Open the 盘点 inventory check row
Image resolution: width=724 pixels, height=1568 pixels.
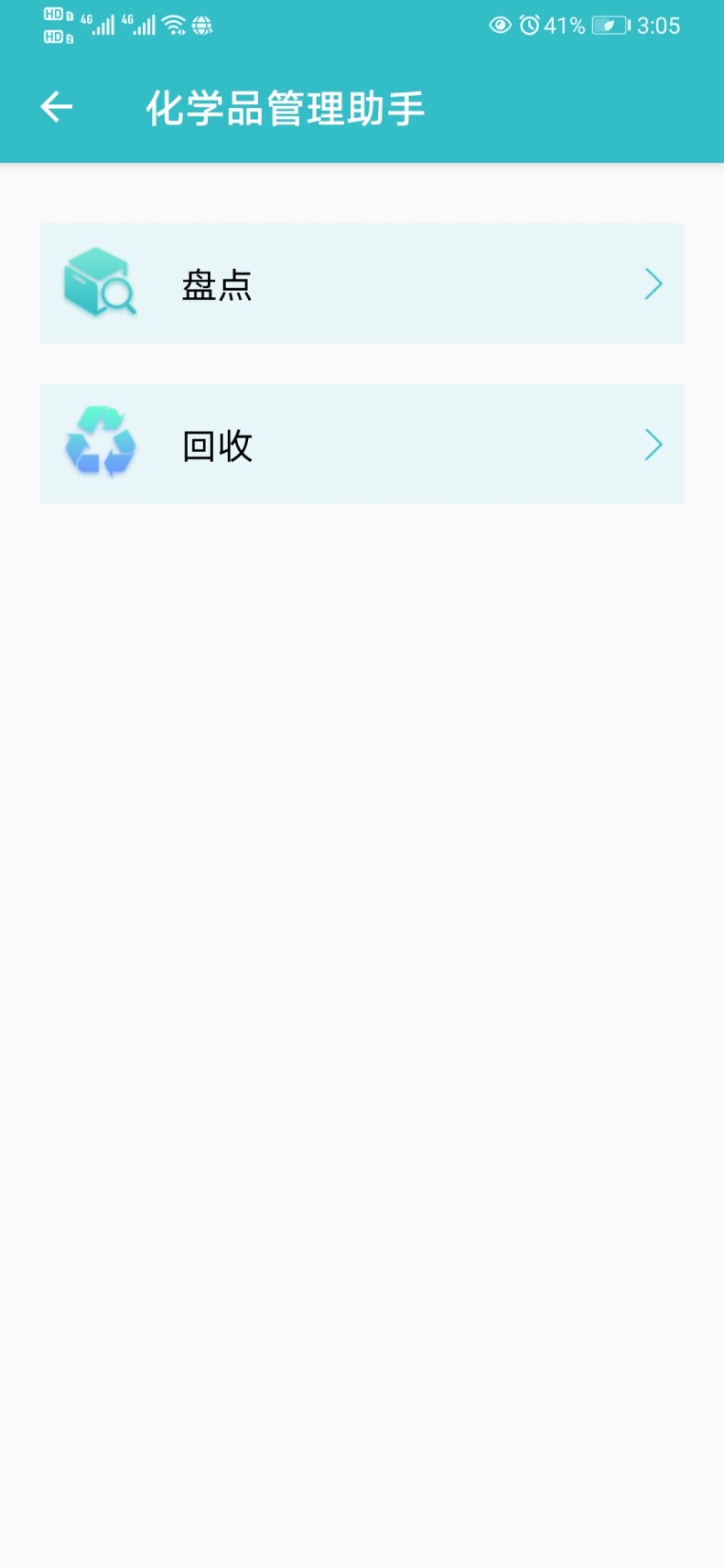click(x=362, y=284)
